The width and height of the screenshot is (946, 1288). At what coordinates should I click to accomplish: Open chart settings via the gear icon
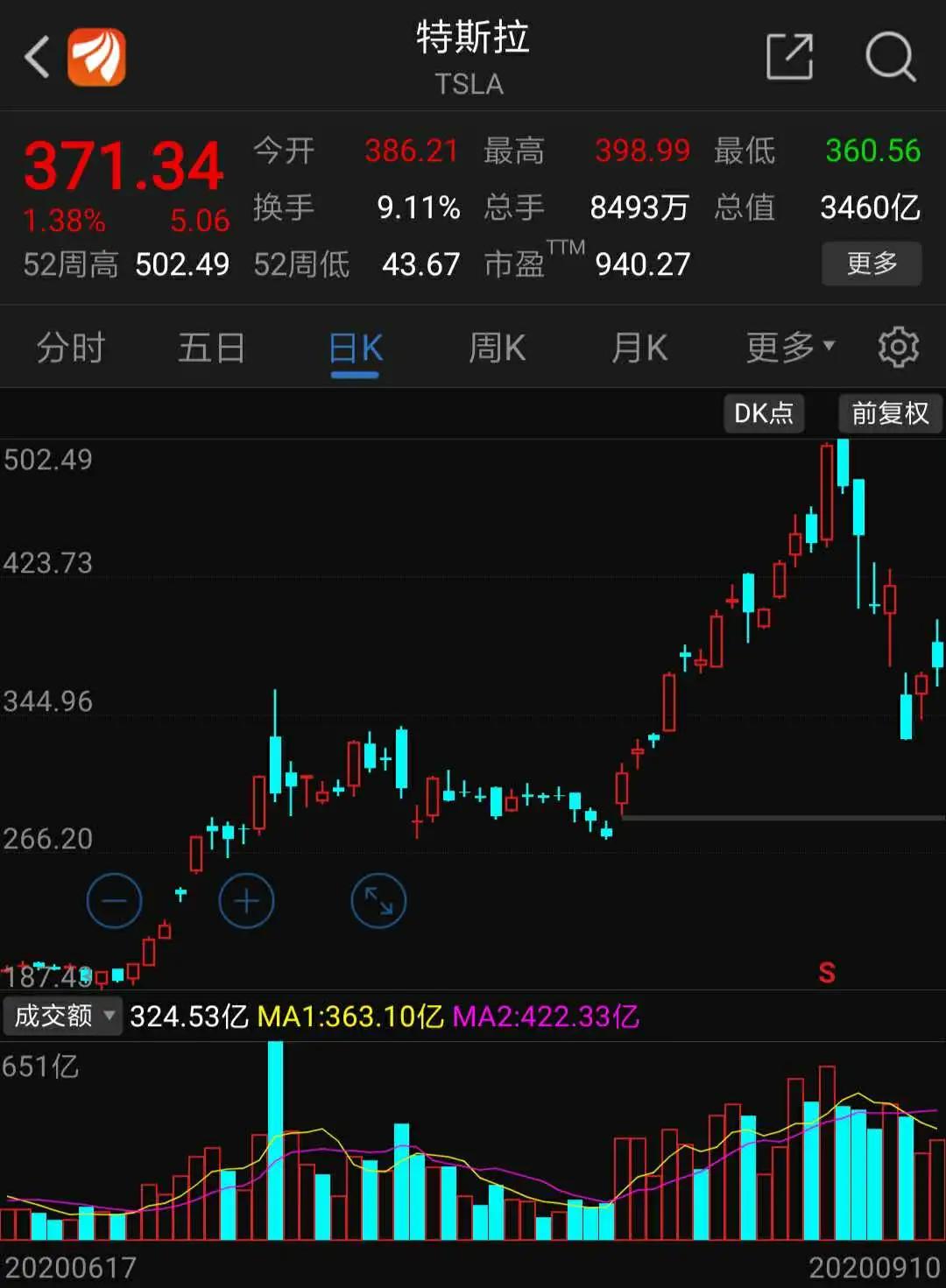coord(899,346)
